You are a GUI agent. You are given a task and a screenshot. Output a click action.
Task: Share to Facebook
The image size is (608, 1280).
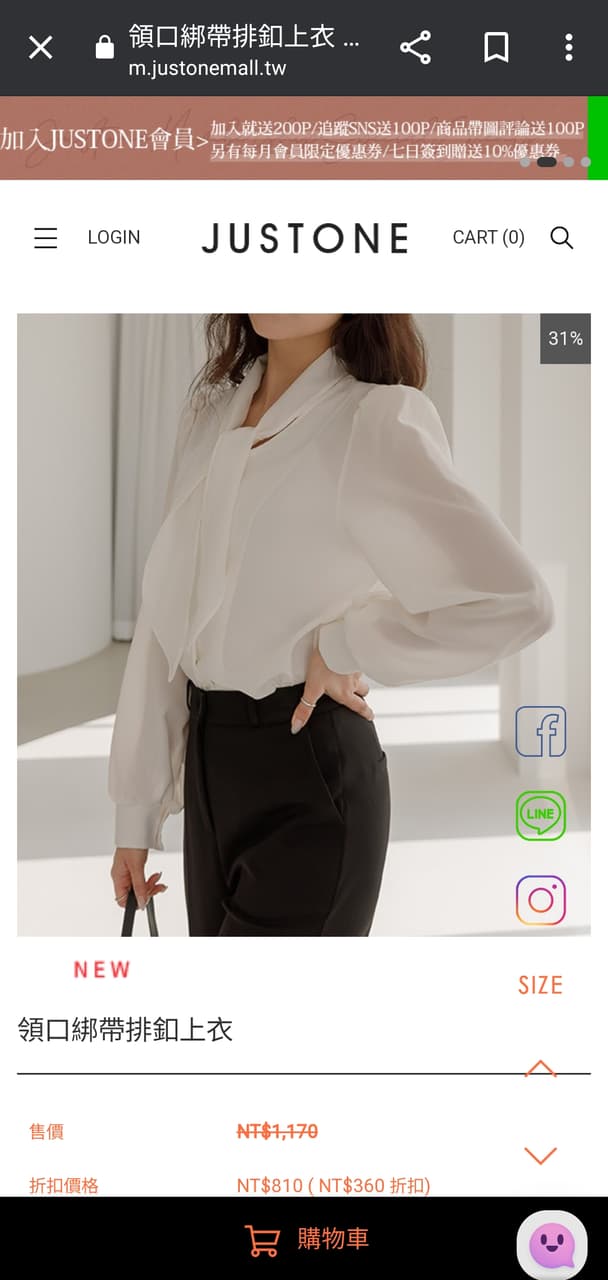click(x=541, y=731)
